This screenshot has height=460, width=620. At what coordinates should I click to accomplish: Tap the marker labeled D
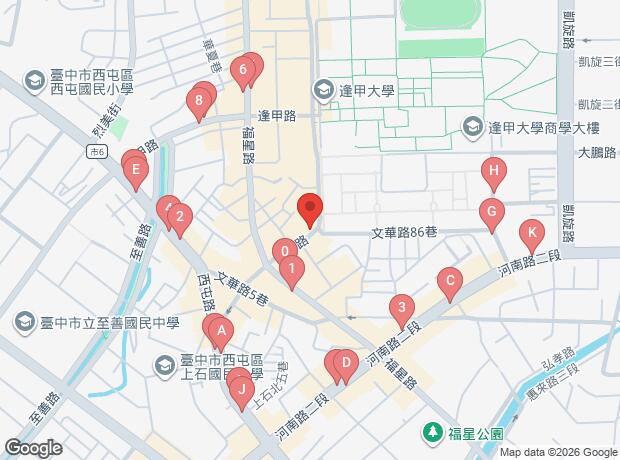pyautogui.click(x=345, y=362)
